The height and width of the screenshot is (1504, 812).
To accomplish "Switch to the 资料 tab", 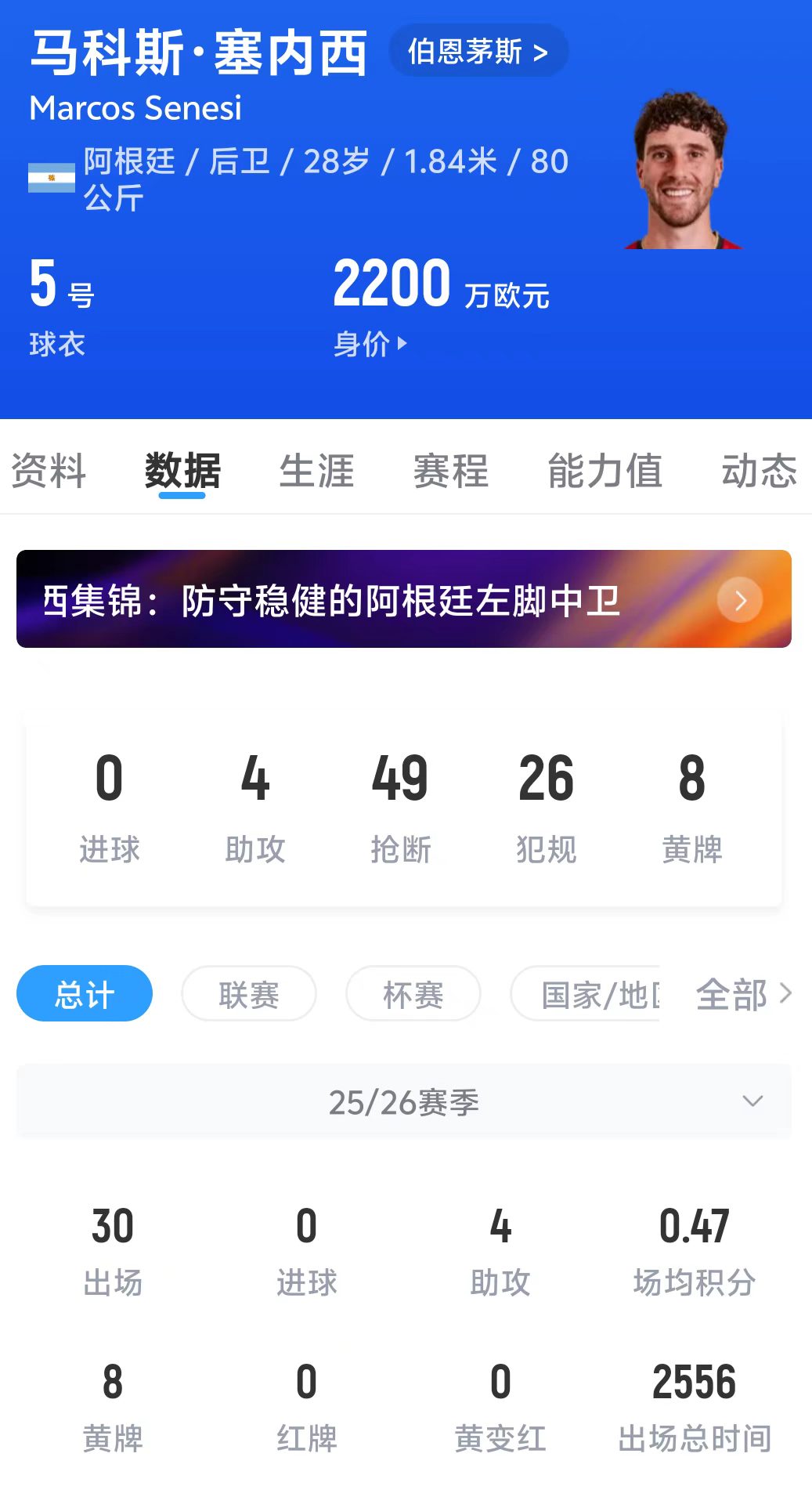I will pyautogui.click(x=49, y=471).
